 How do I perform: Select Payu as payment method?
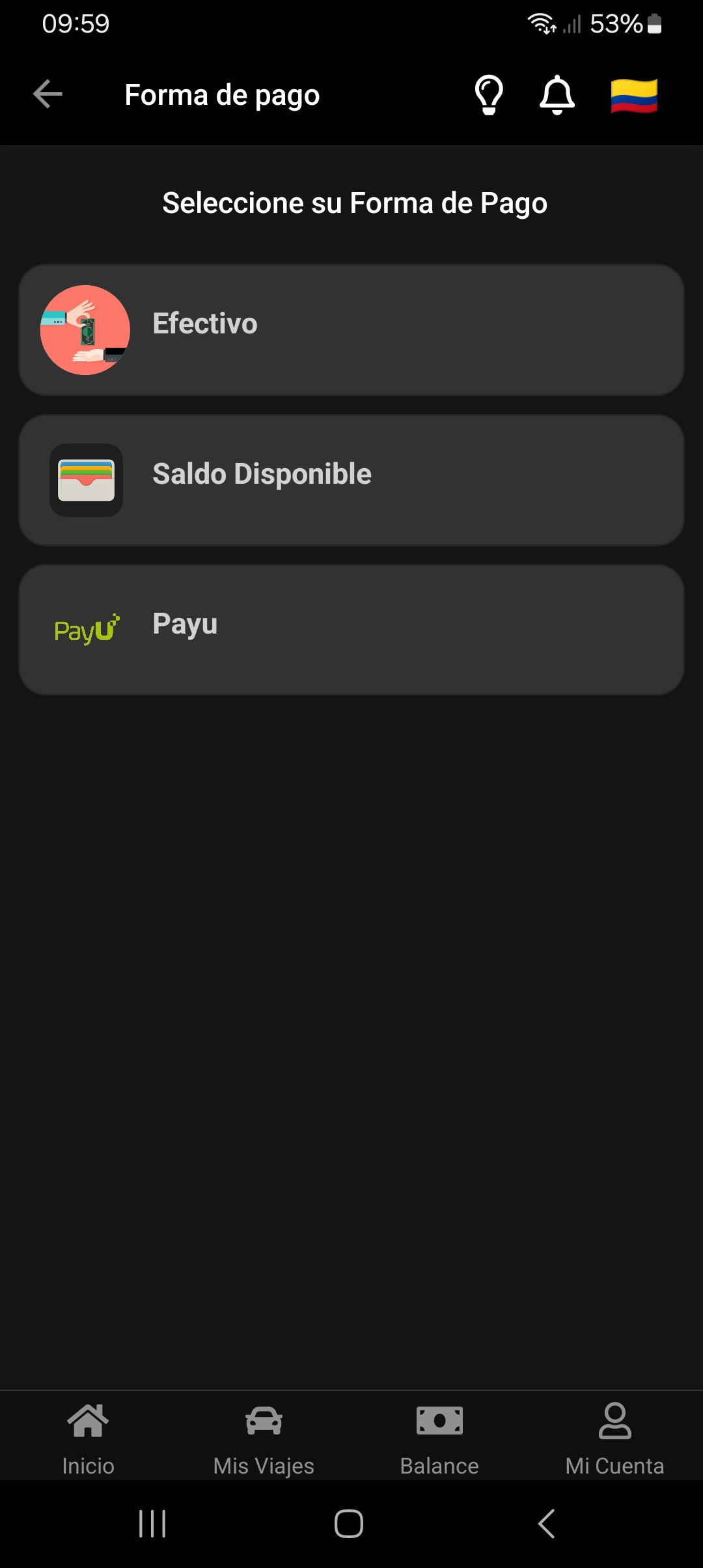click(351, 630)
